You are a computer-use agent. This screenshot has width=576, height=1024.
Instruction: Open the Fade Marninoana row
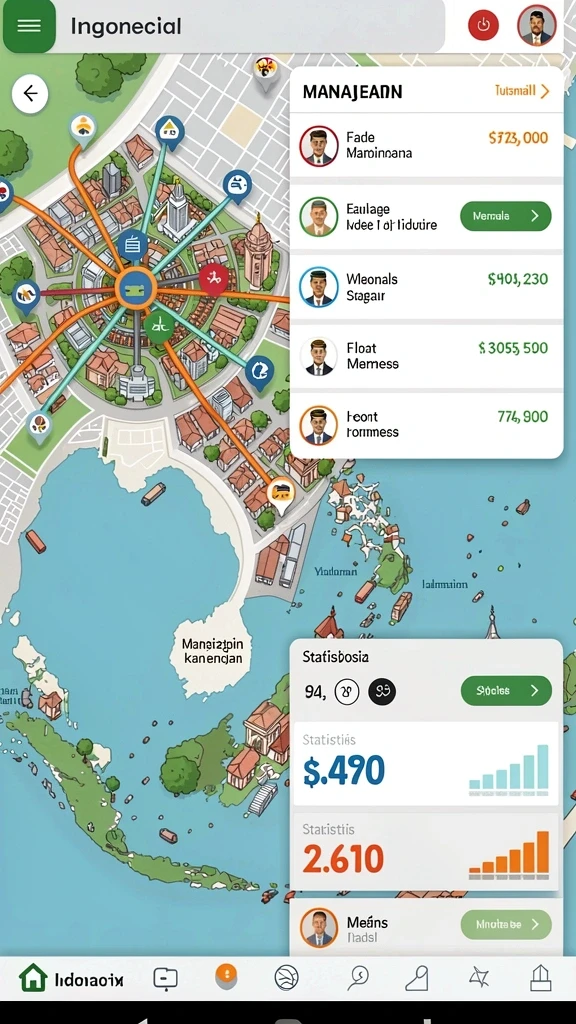[426, 145]
